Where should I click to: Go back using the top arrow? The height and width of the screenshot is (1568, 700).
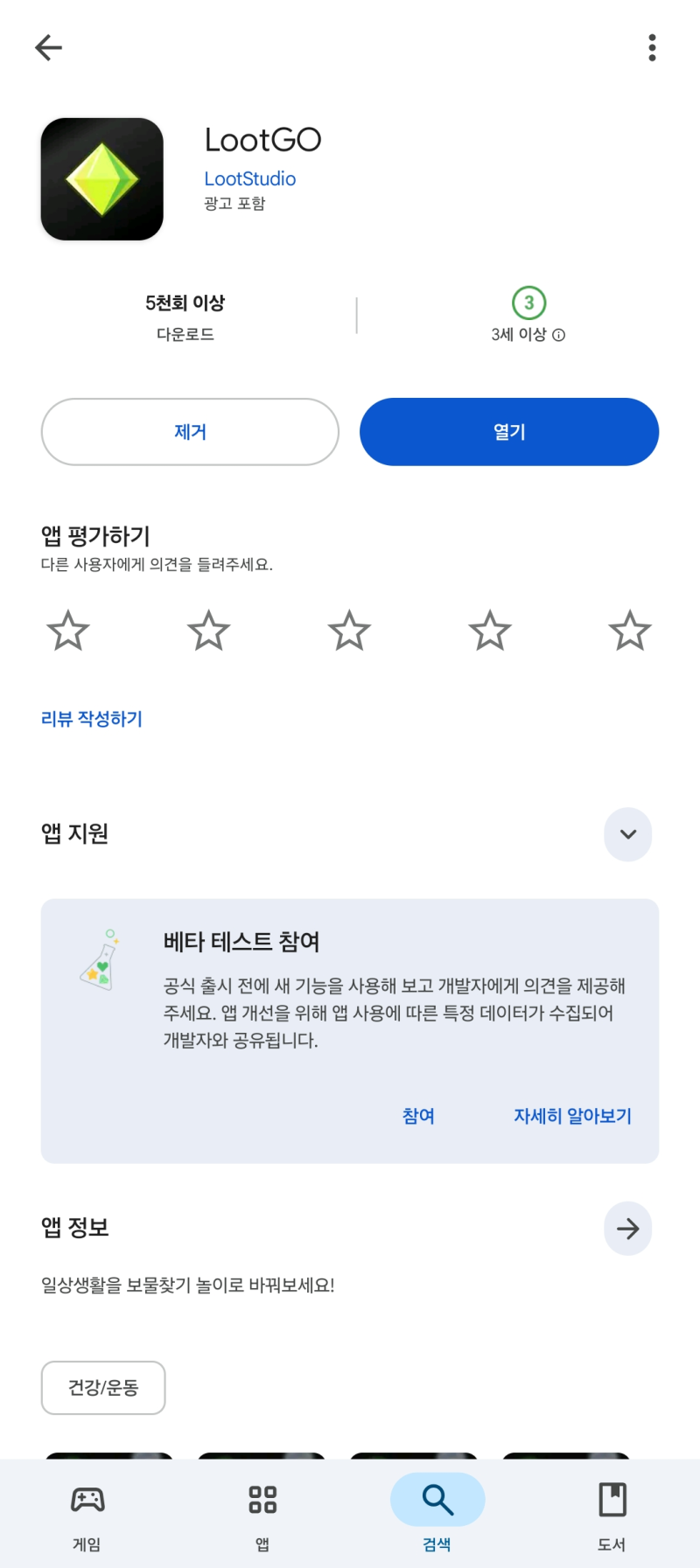pyautogui.click(x=49, y=47)
